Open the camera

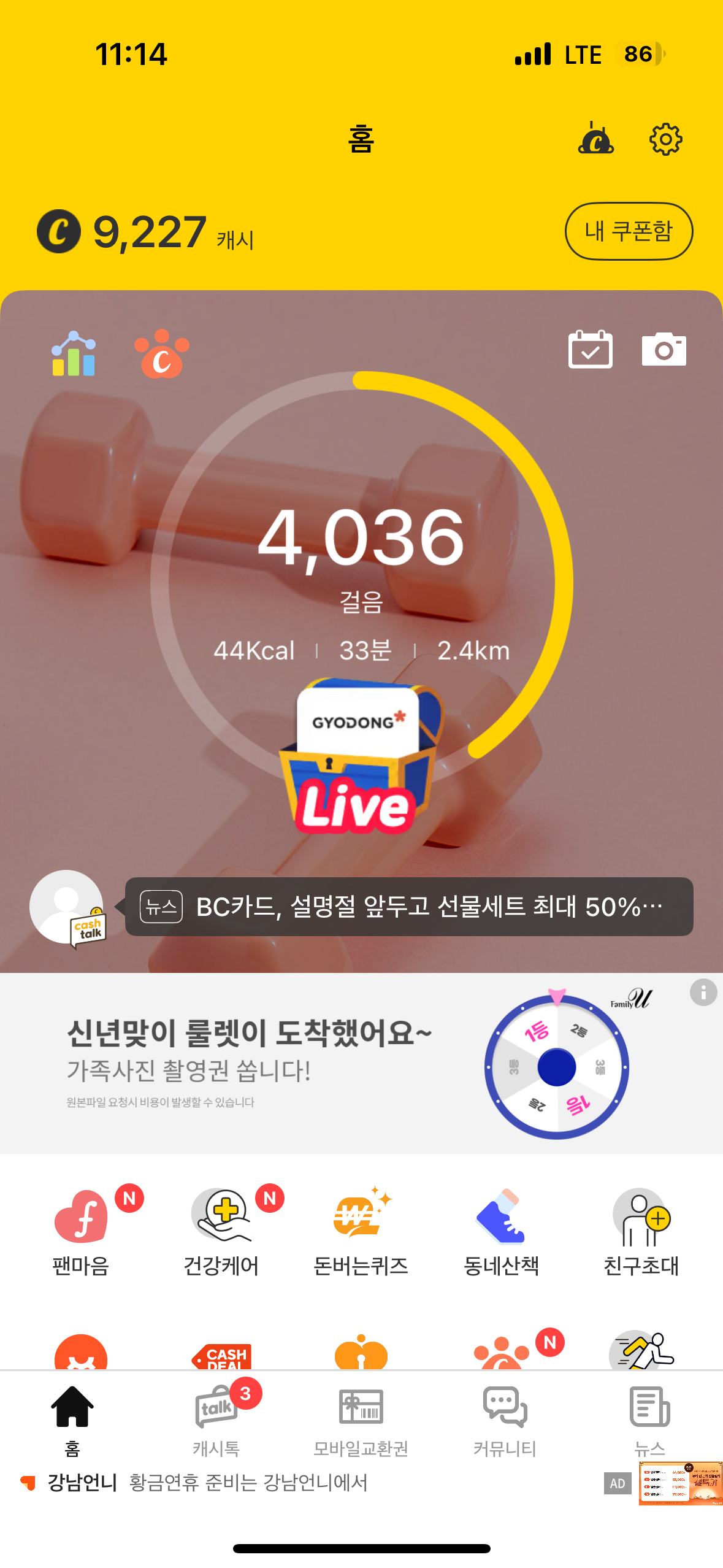(664, 350)
